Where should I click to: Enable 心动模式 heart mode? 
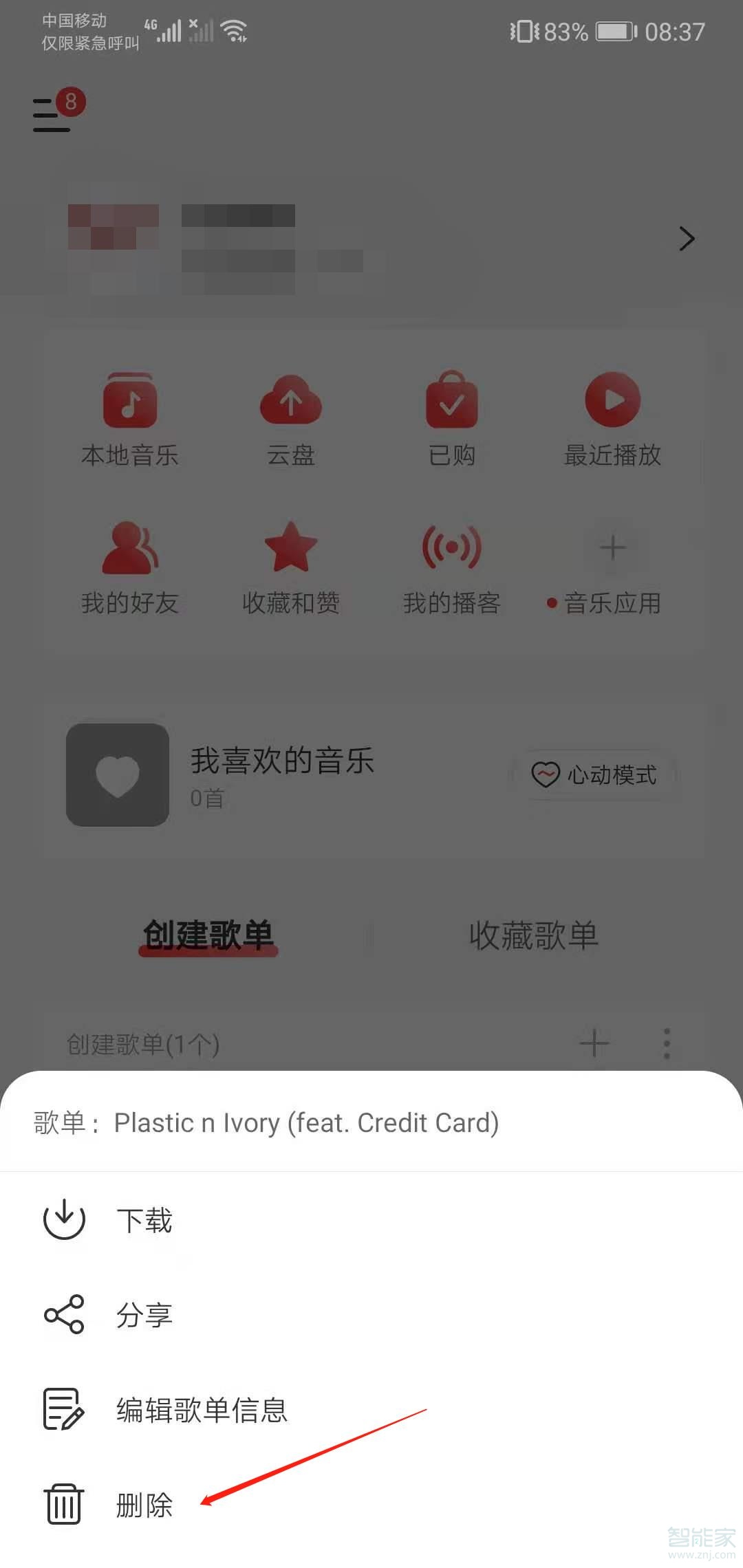click(x=597, y=775)
